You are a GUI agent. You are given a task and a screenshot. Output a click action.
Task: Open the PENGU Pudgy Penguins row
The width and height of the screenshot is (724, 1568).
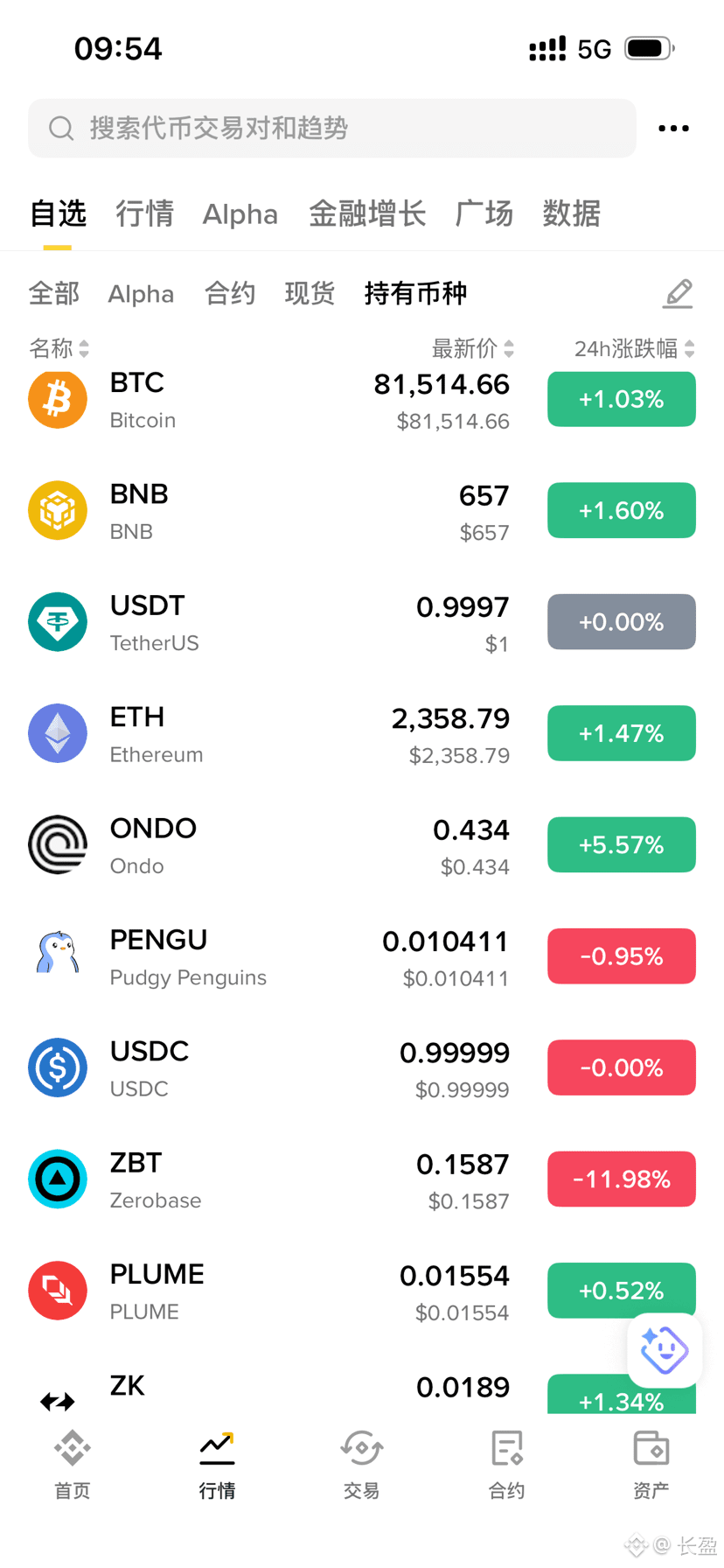[x=362, y=956]
